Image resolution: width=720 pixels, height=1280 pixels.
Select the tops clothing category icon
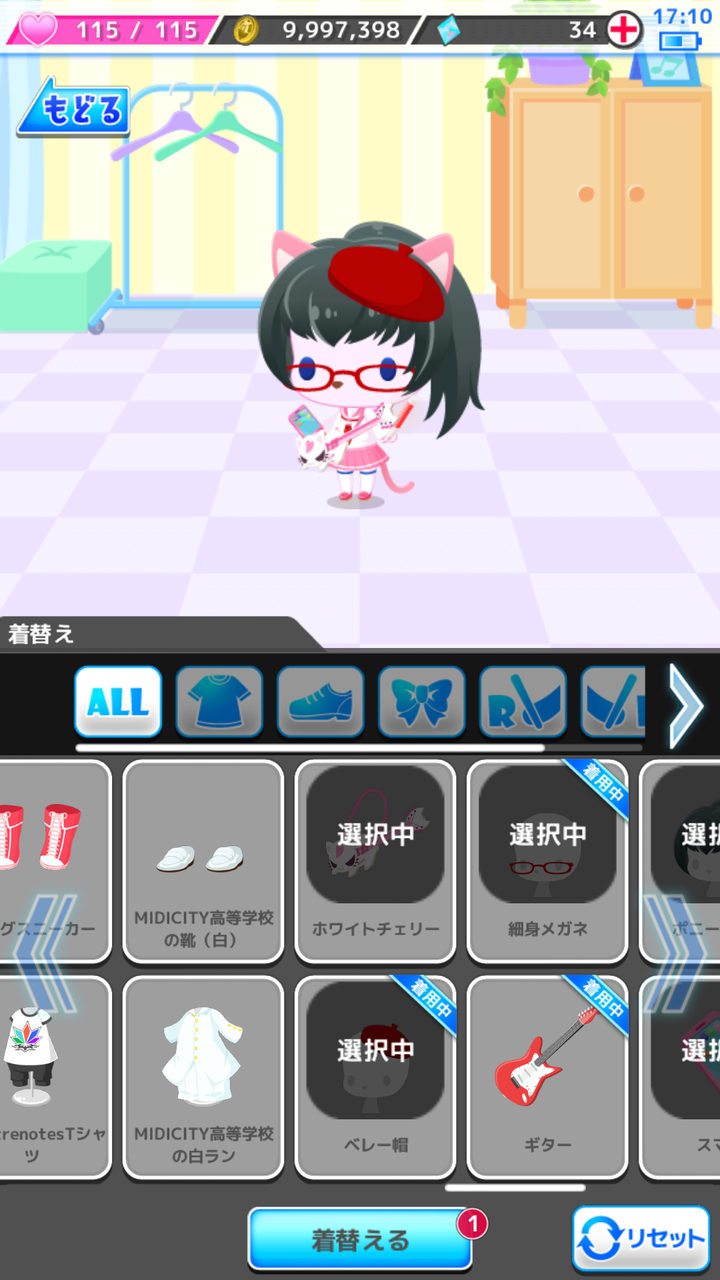point(219,702)
